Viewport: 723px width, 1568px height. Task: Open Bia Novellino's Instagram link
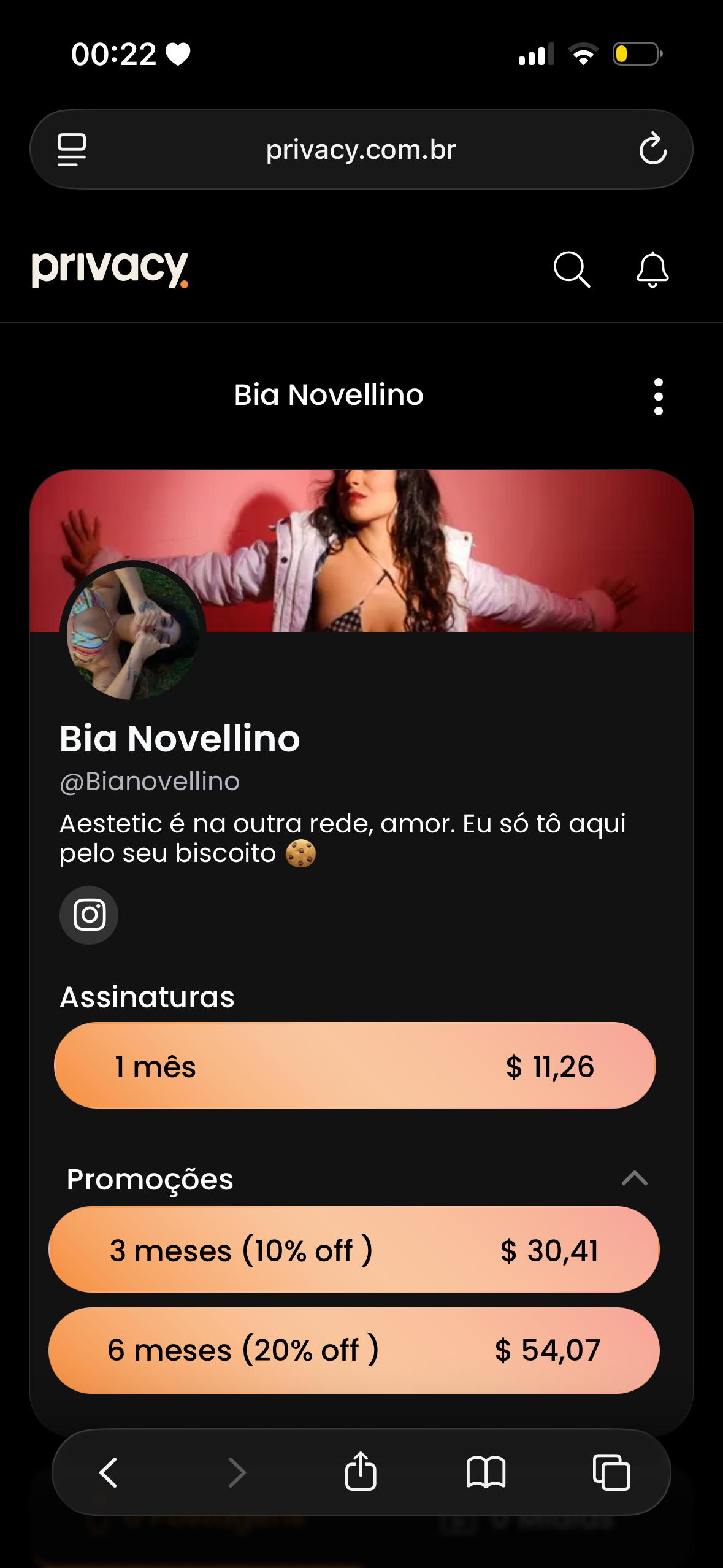tap(89, 915)
